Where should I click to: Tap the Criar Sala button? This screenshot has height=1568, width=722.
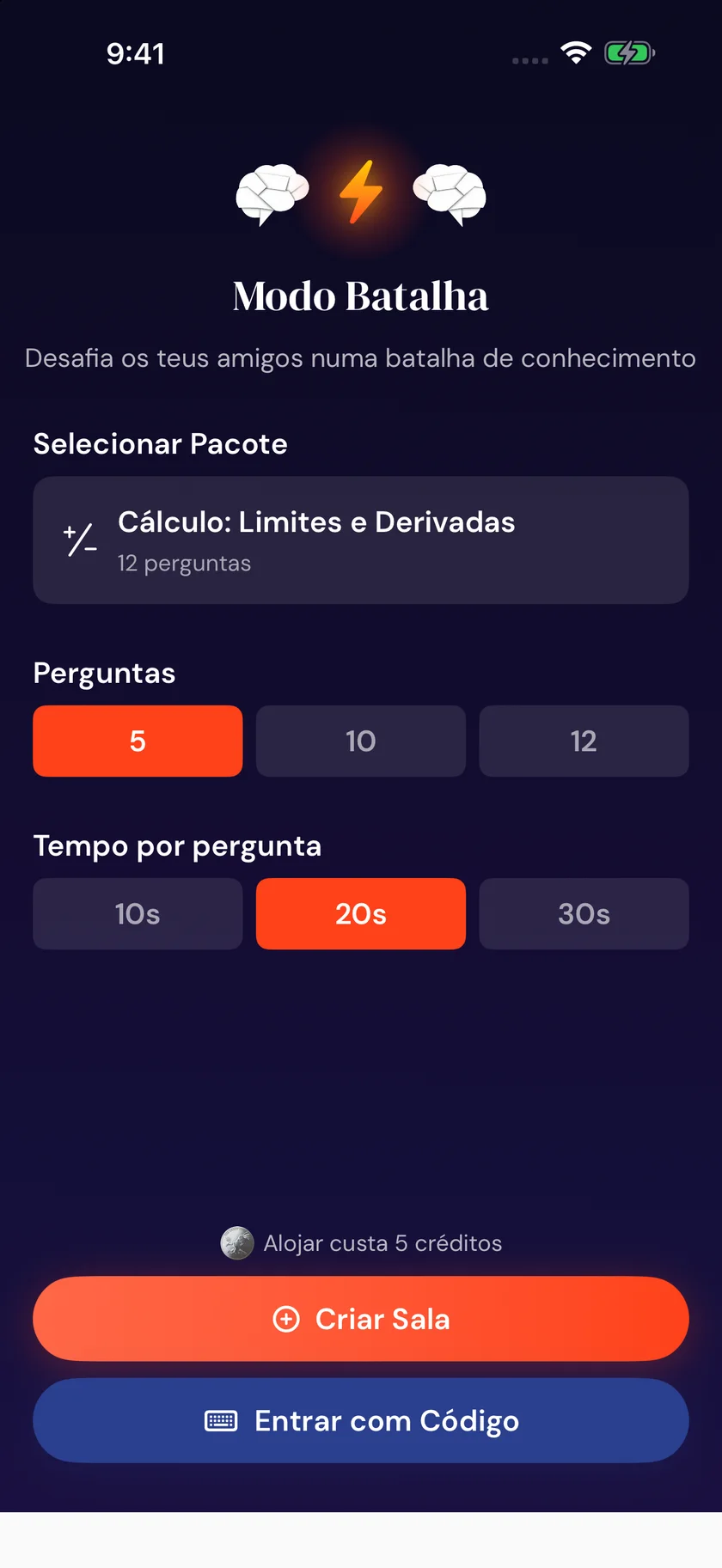tap(361, 1319)
